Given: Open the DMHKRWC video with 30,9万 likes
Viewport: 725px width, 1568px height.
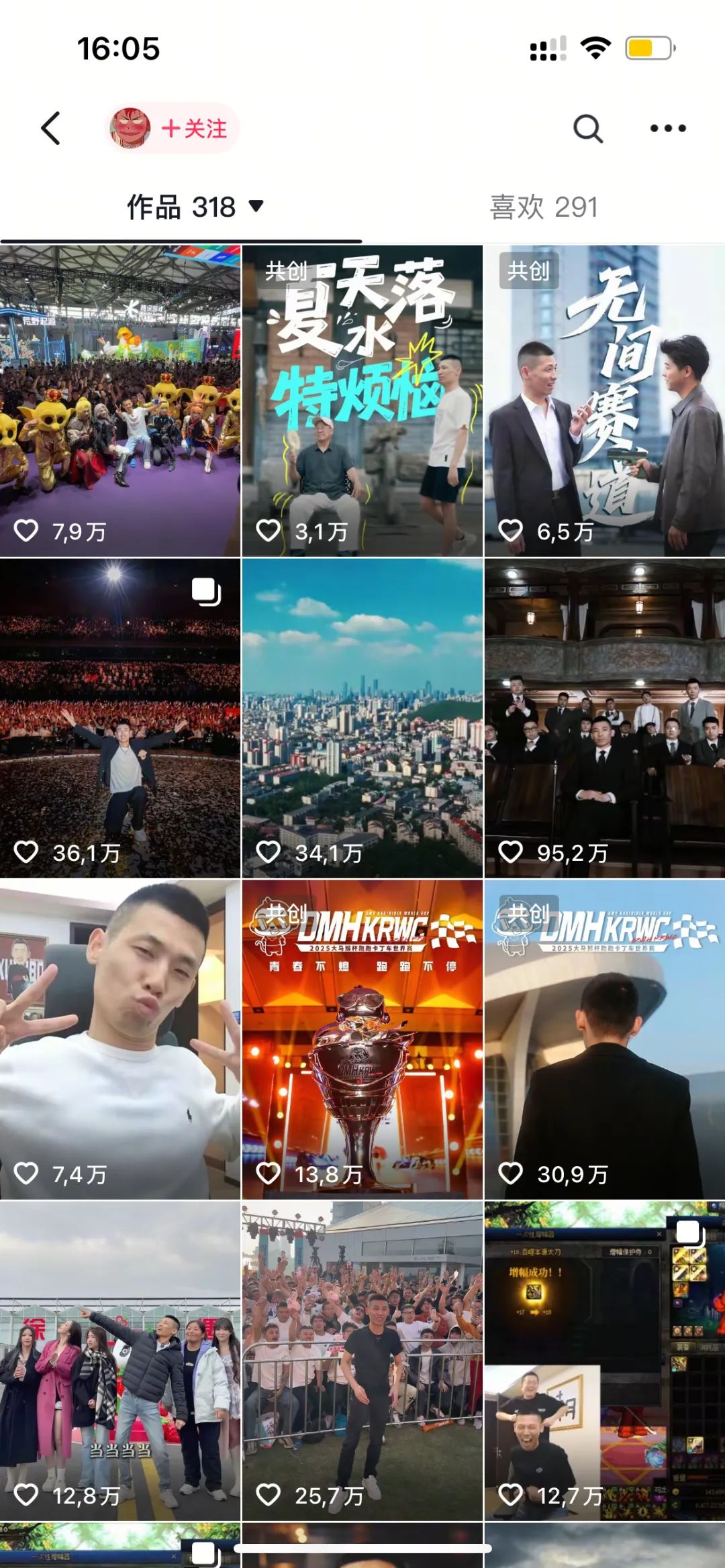Looking at the screenshot, I should tap(604, 1039).
